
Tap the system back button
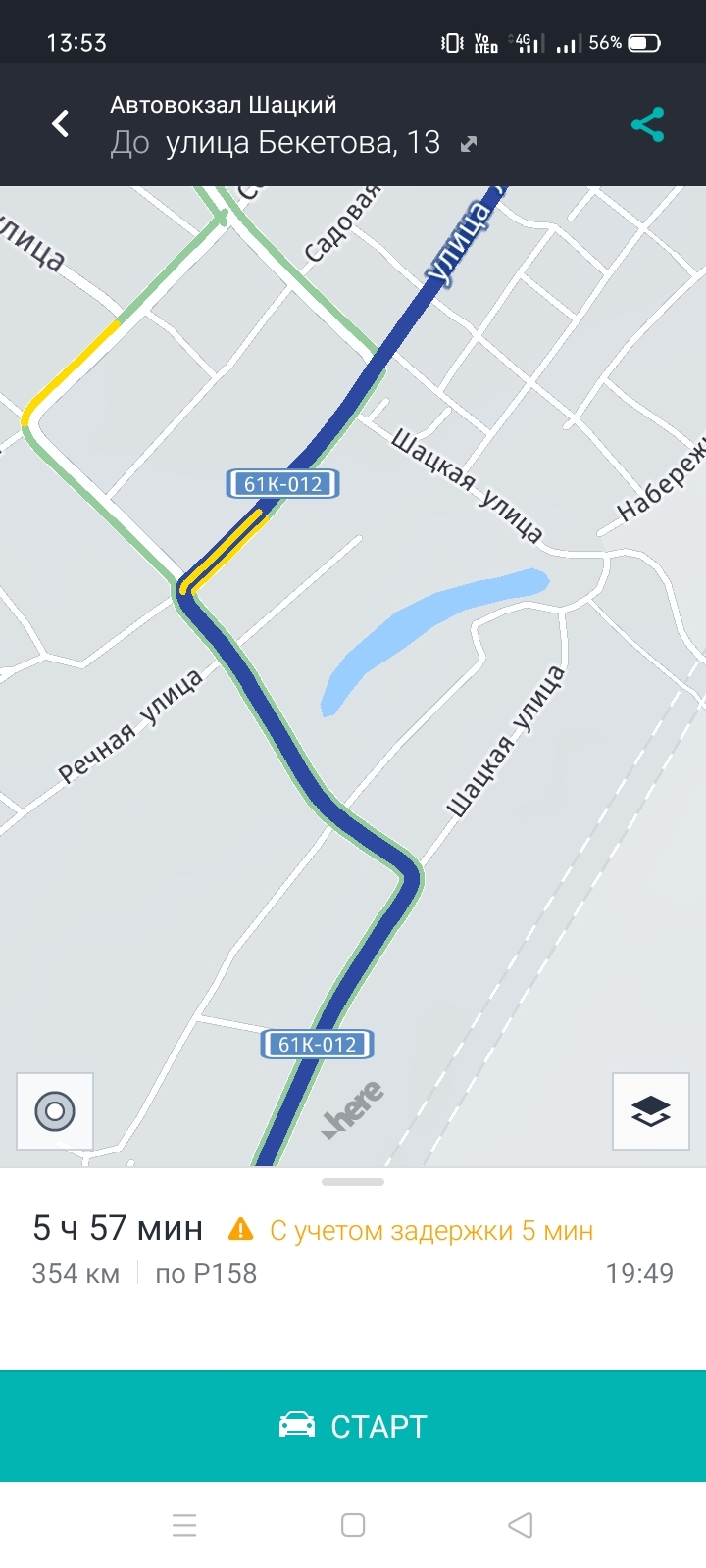click(x=521, y=1525)
